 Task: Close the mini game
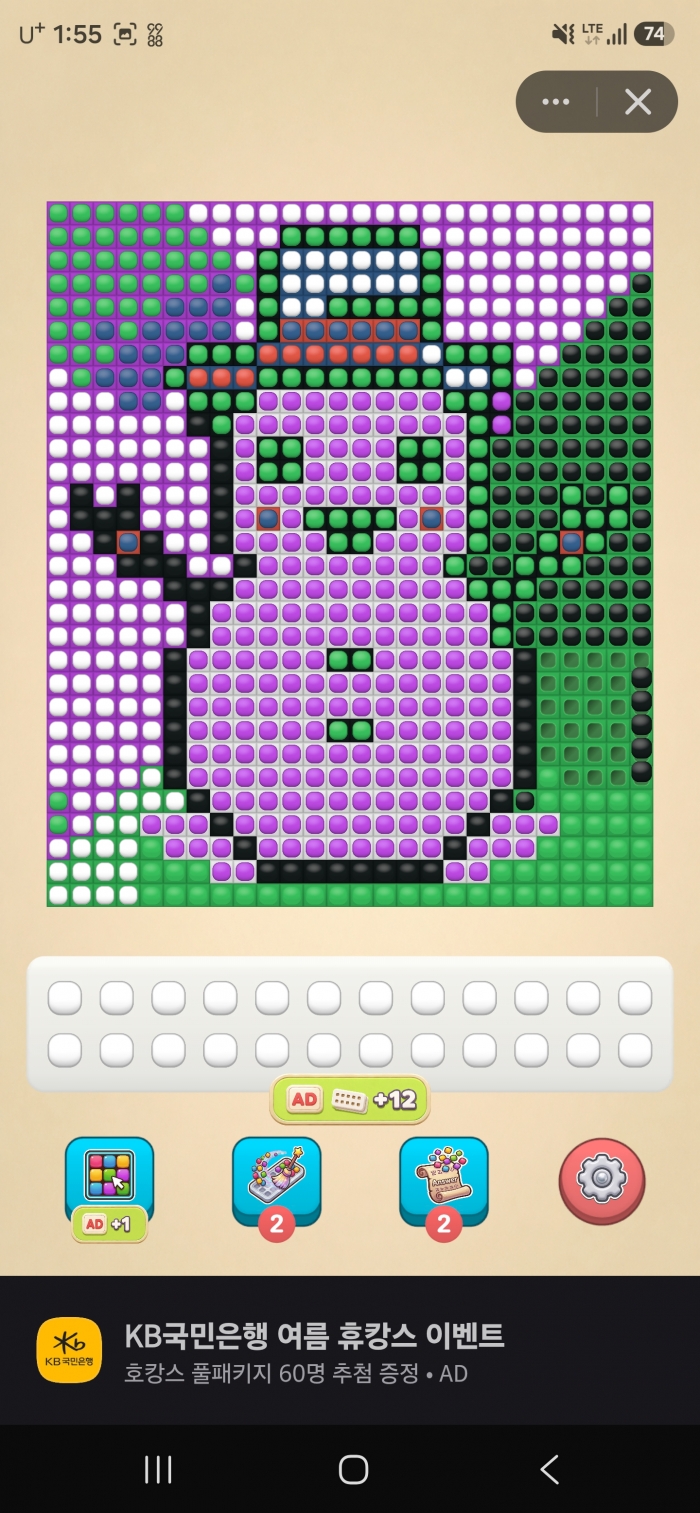pos(638,101)
